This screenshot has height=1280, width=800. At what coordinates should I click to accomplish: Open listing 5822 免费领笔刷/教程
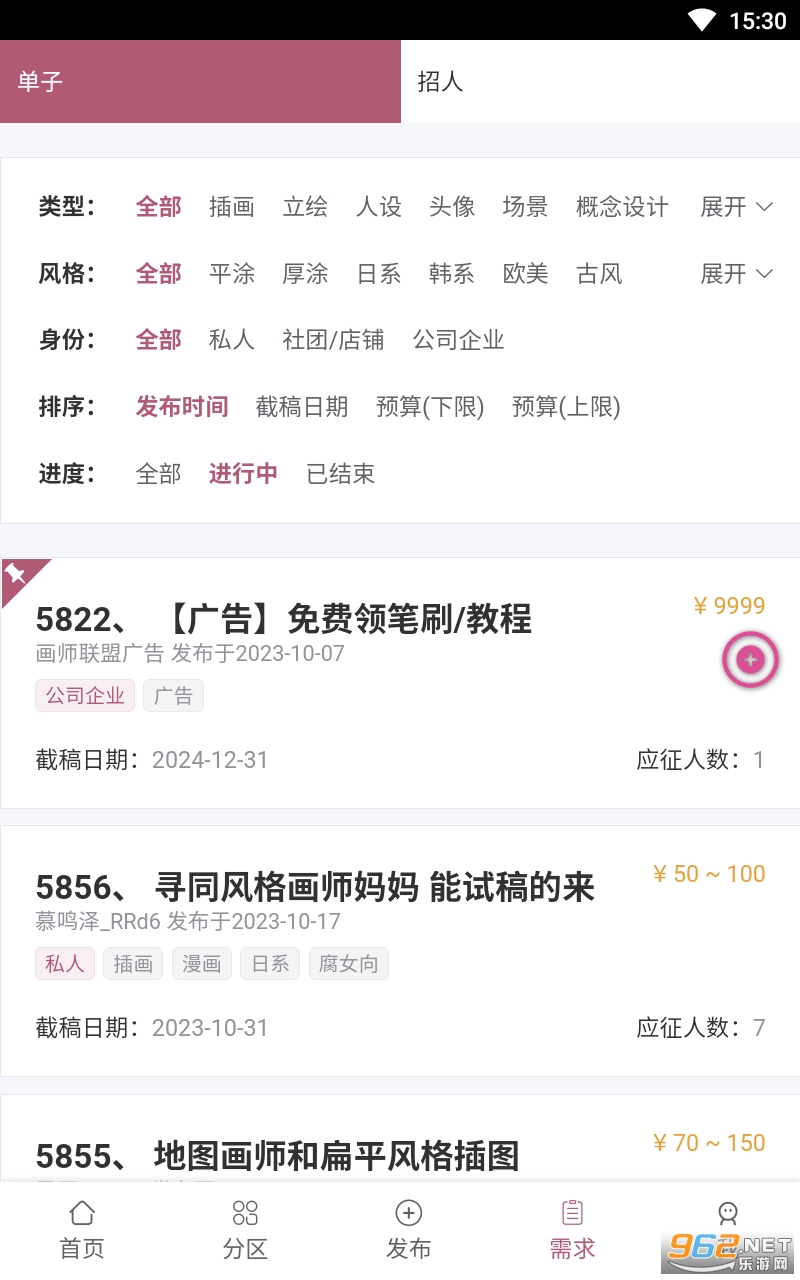click(x=400, y=683)
